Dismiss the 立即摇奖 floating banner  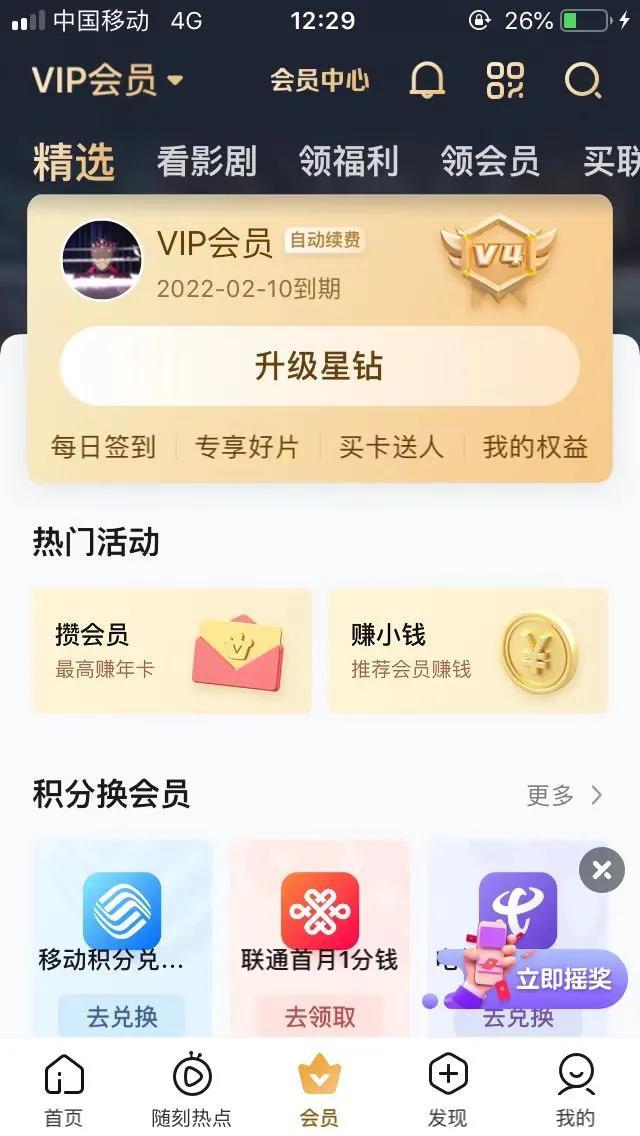pyautogui.click(x=602, y=871)
